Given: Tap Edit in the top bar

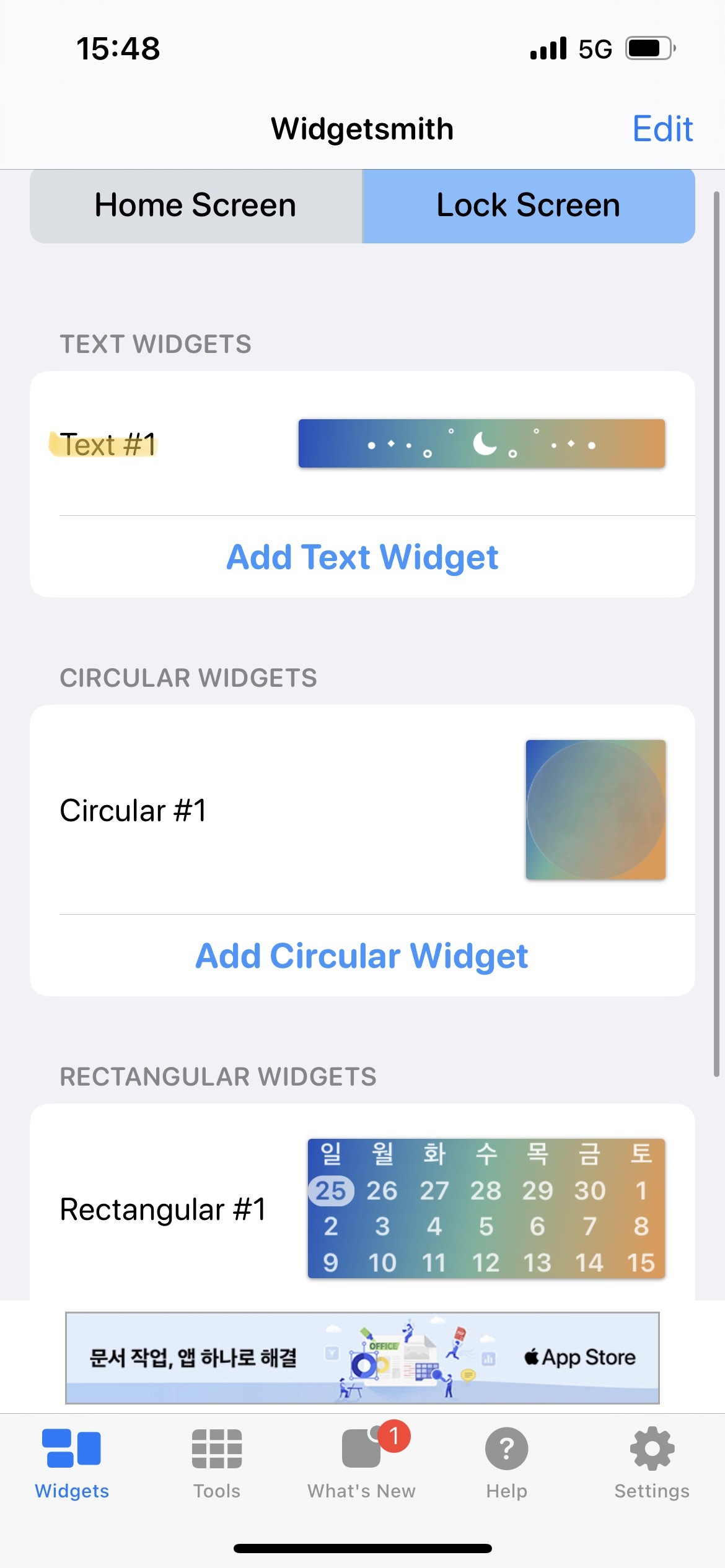Looking at the screenshot, I should click(x=662, y=129).
